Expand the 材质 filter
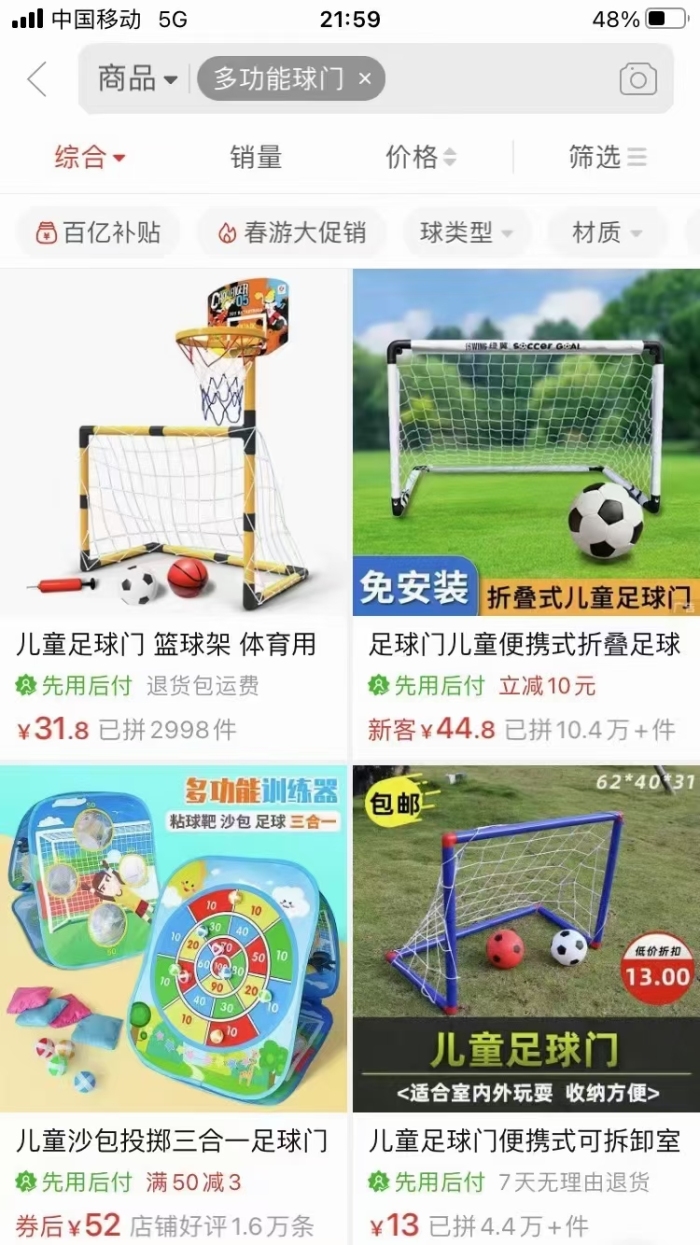This screenshot has height=1245, width=700. pos(607,233)
